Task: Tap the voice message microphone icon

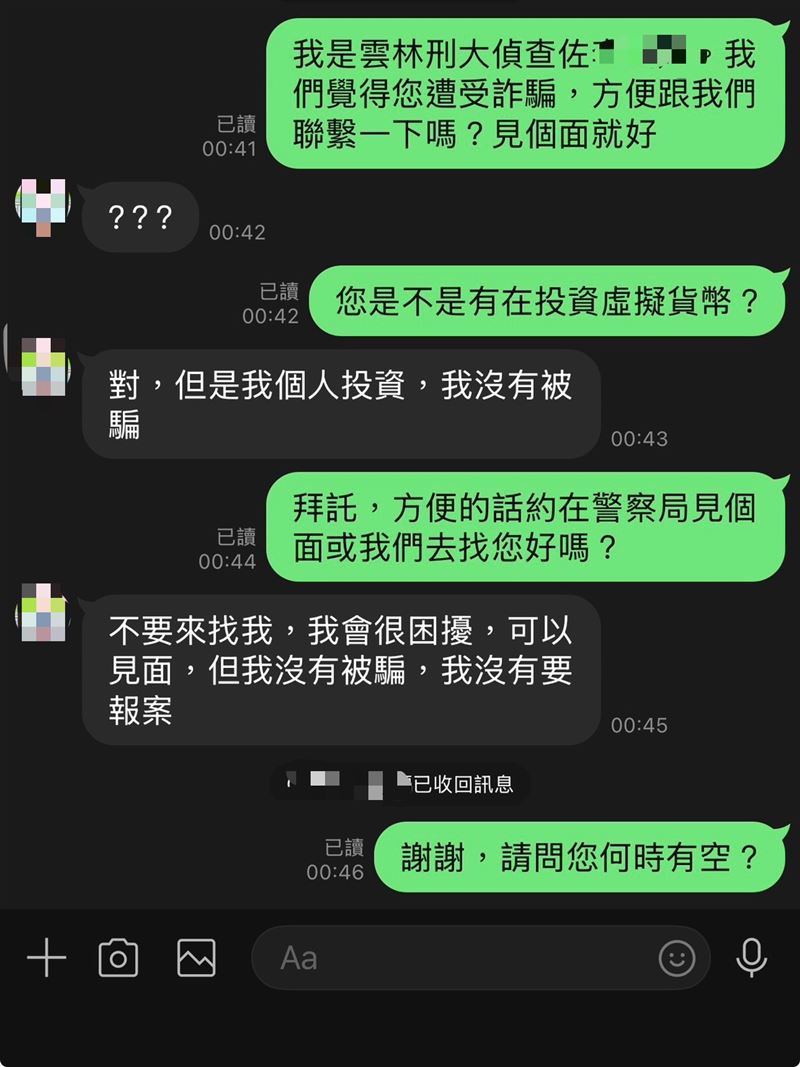Action: [751, 957]
